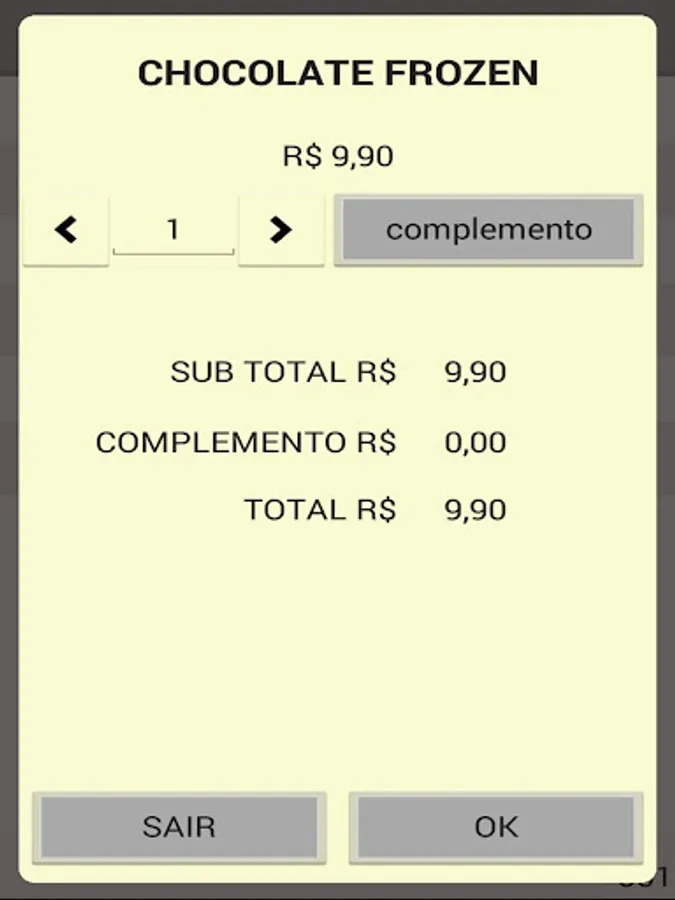
Task: Confirm the item with OK
Action: coord(496,827)
